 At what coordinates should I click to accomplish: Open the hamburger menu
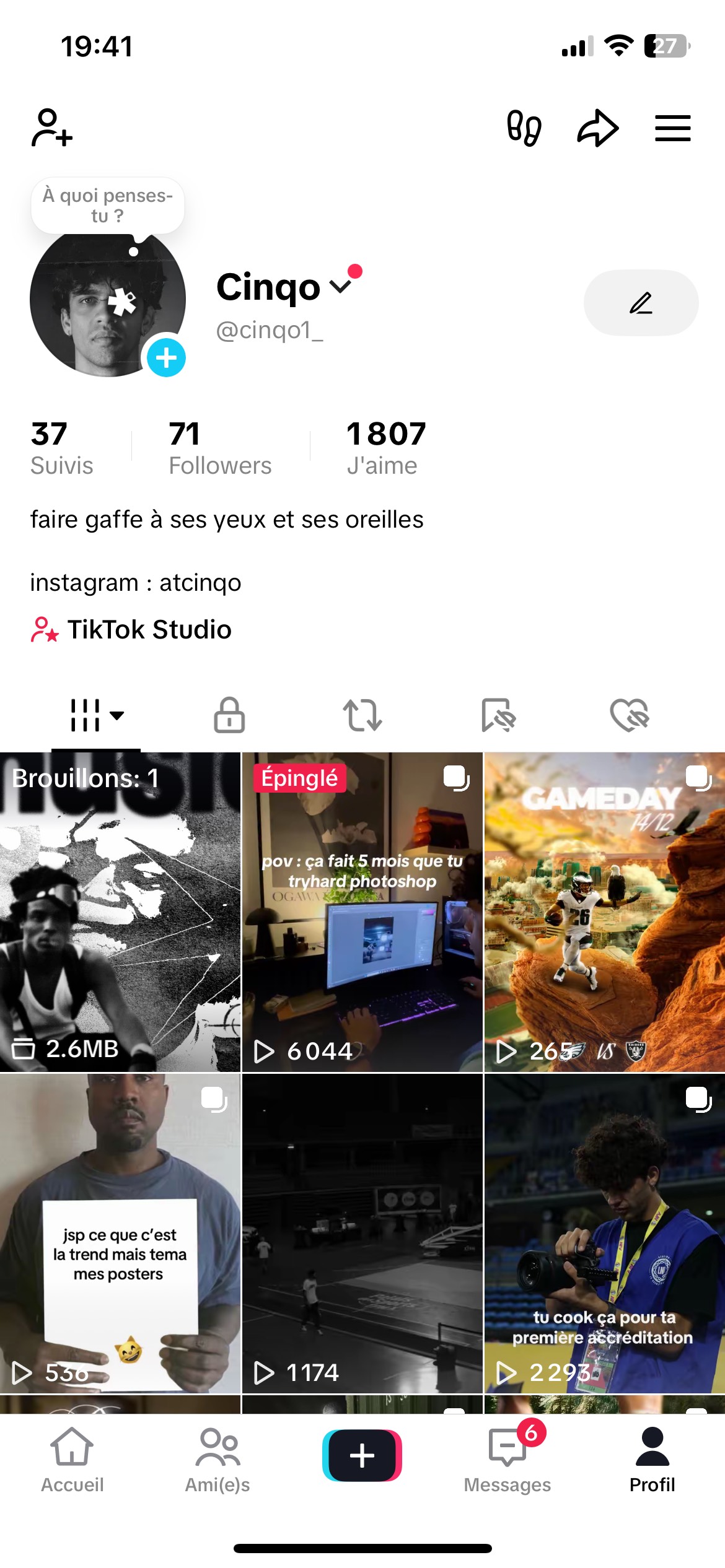pos(672,128)
